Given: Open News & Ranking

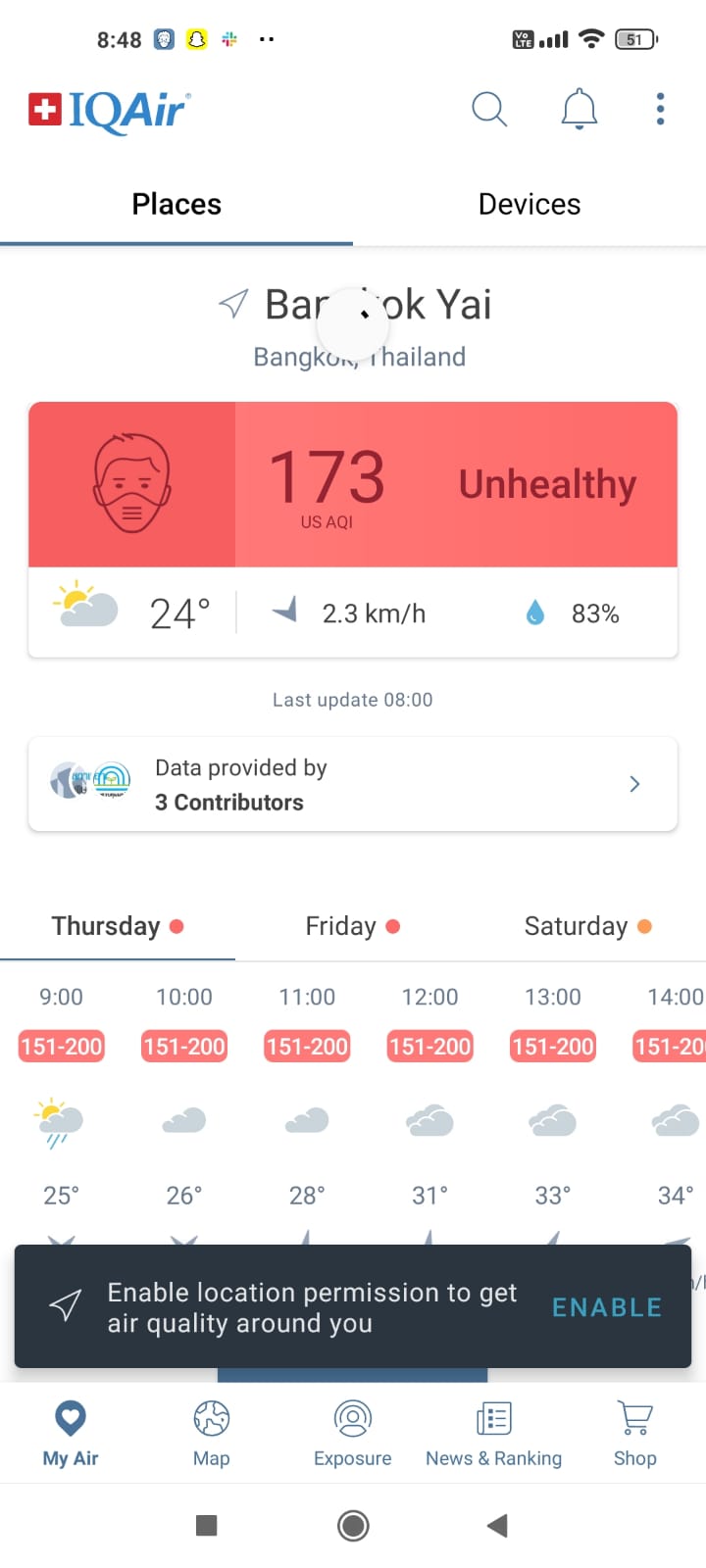Looking at the screenshot, I should (x=493, y=1433).
